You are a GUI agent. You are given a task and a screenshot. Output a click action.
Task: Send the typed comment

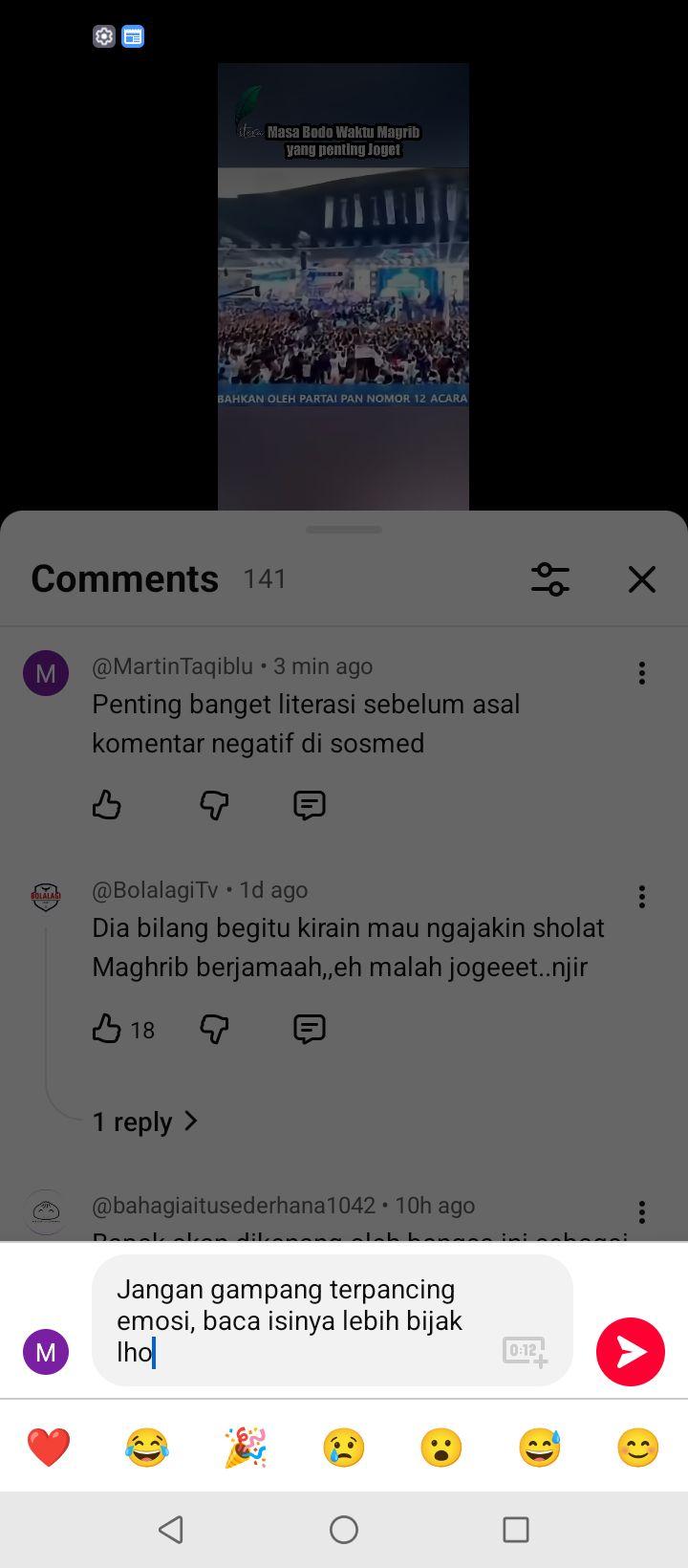pyautogui.click(x=631, y=1352)
